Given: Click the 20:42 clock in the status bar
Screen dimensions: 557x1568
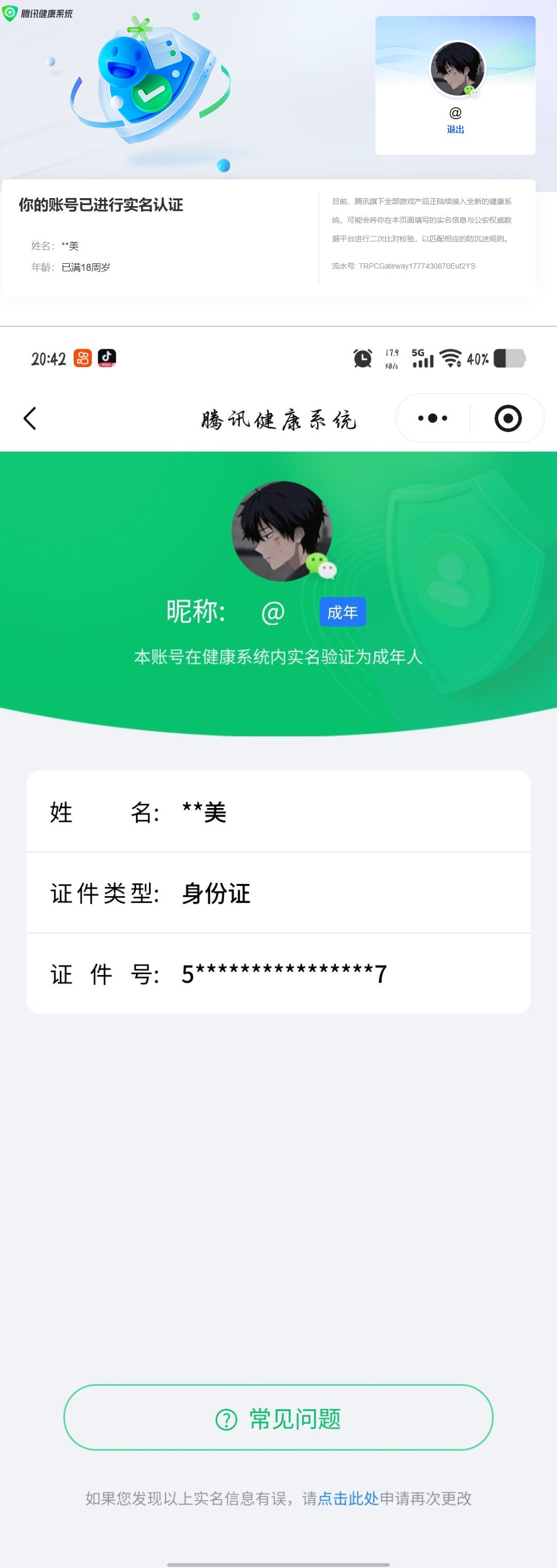Looking at the screenshot, I should coord(50,358).
